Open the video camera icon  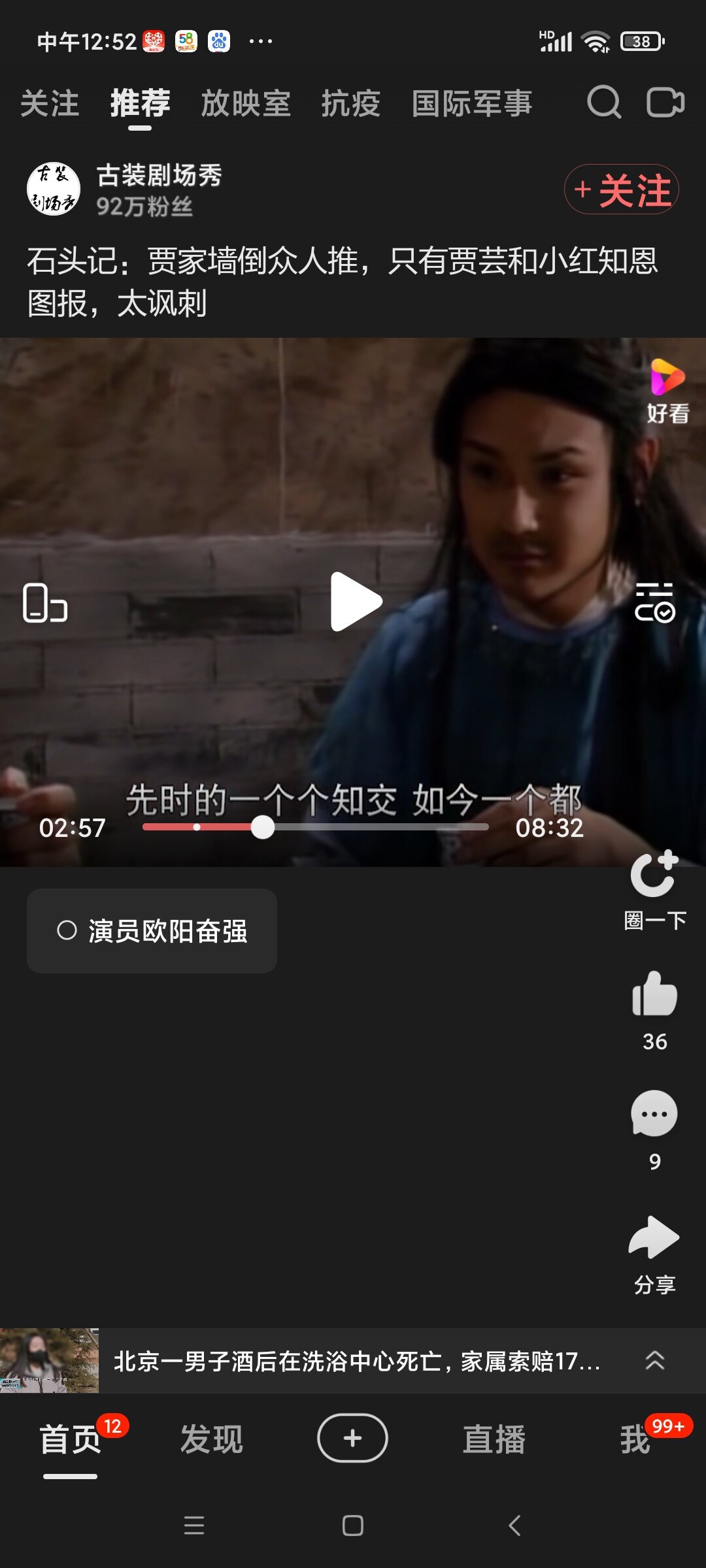[665, 103]
